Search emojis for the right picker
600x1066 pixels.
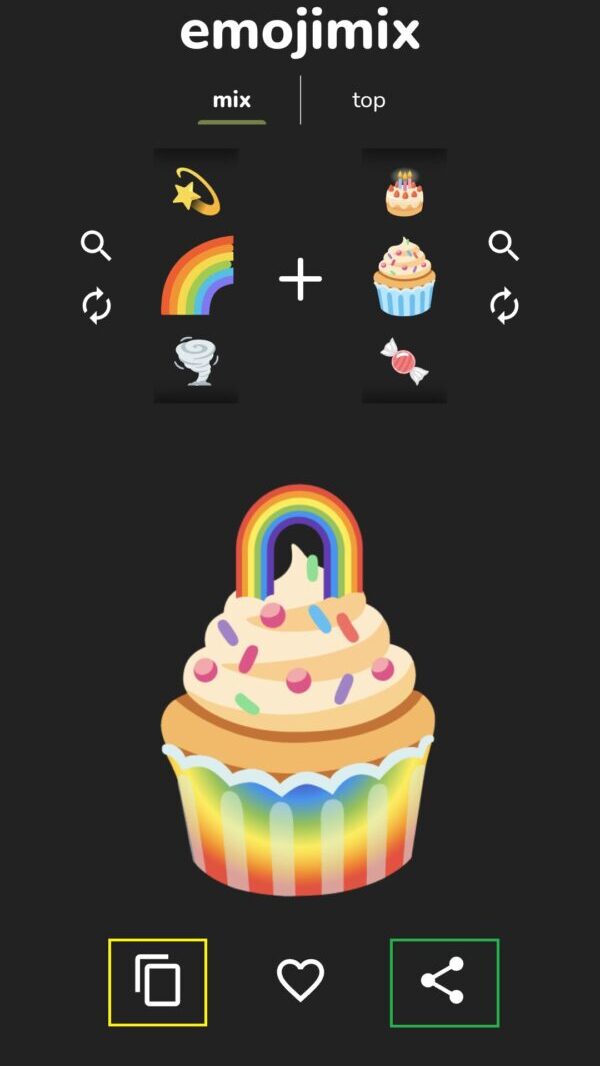(x=504, y=245)
